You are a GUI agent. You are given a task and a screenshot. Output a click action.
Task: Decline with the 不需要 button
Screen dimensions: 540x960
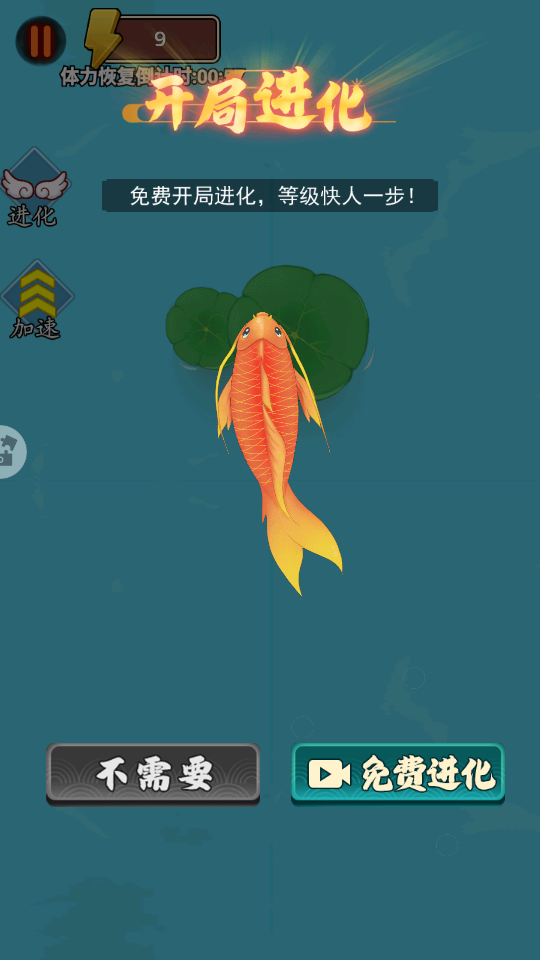(x=153, y=774)
